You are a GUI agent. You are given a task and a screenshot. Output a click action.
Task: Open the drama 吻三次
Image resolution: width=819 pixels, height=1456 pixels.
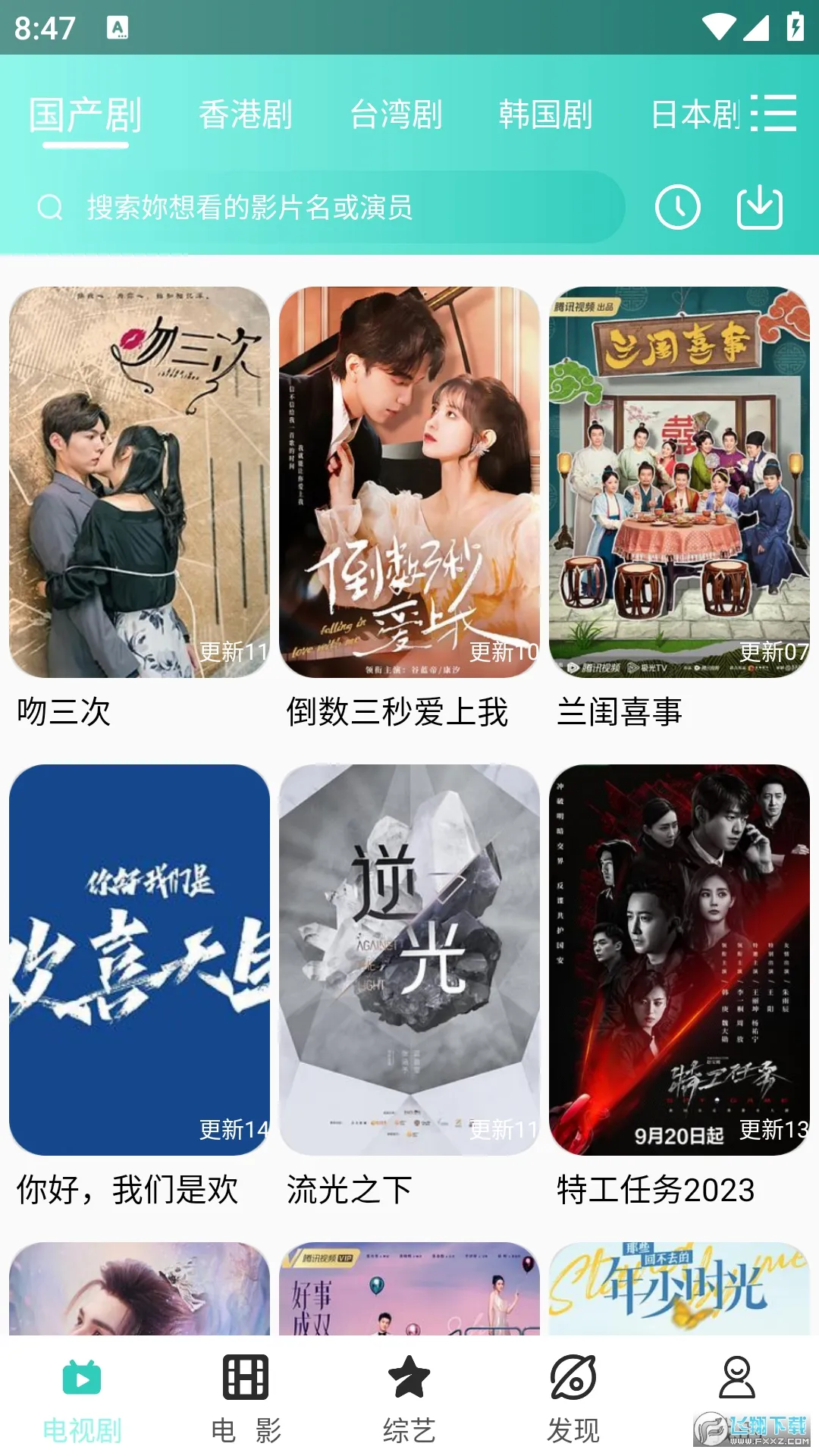[x=140, y=482]
